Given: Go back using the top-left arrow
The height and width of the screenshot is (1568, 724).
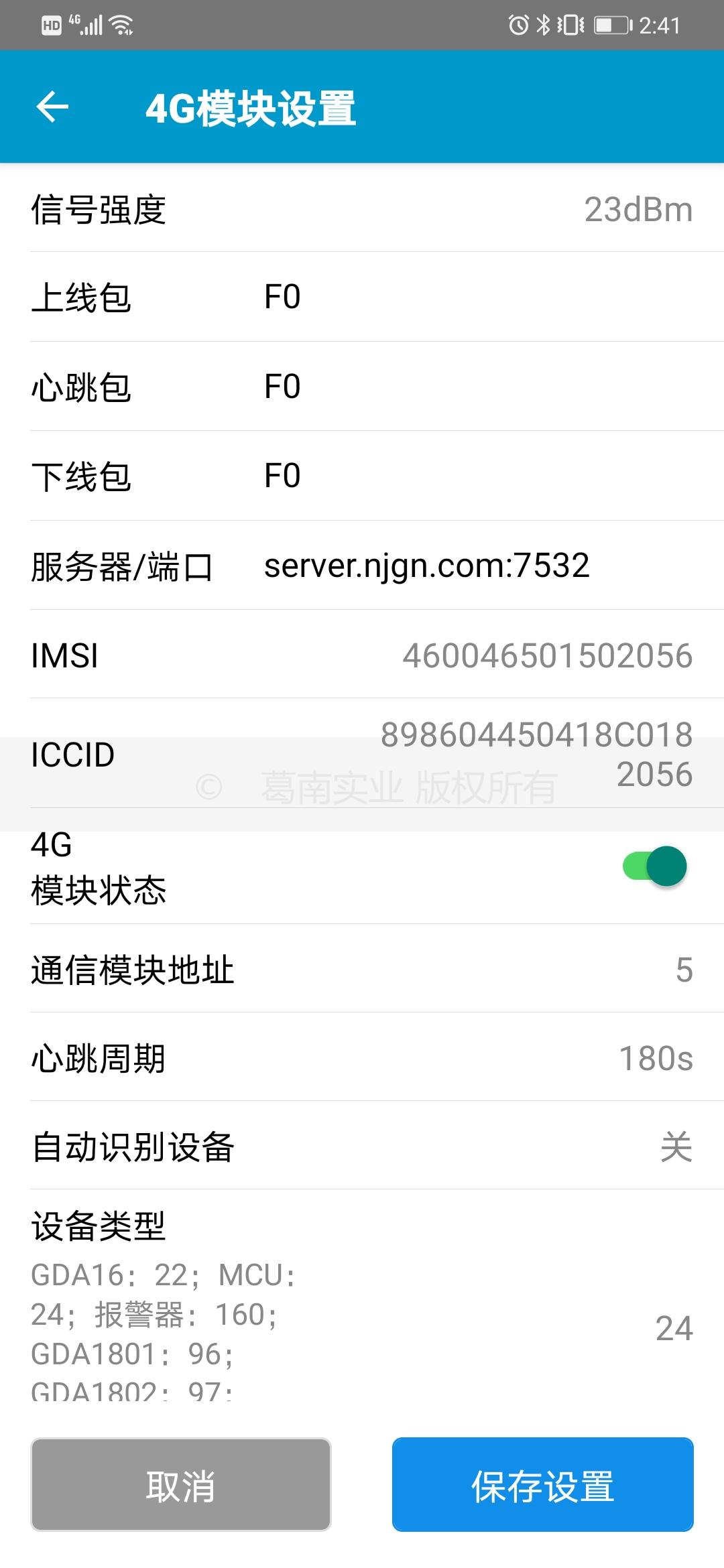Looking at the screenshot, I should point(52,107).
